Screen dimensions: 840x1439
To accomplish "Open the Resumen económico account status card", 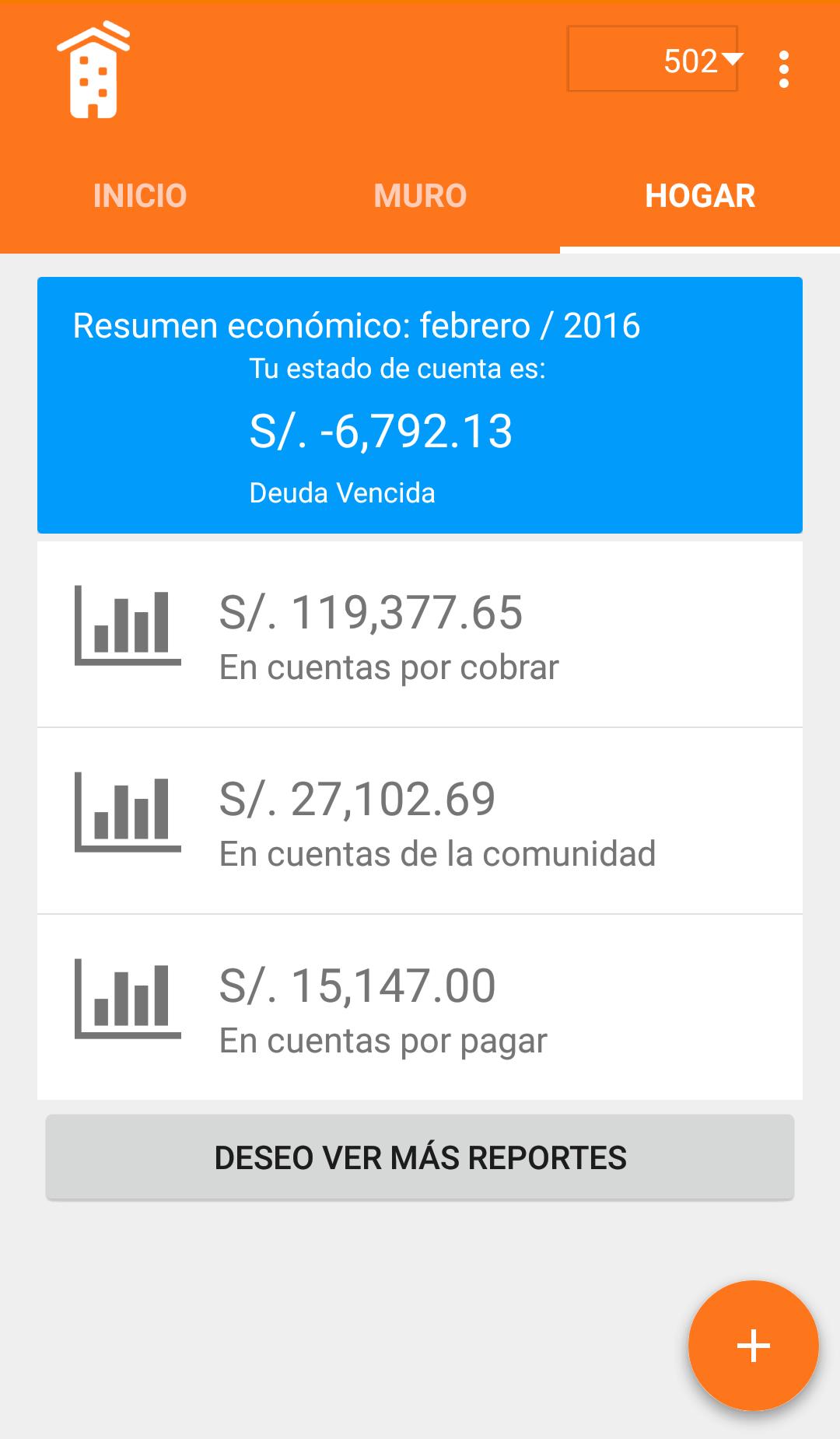I will click(x=420, y=405).
